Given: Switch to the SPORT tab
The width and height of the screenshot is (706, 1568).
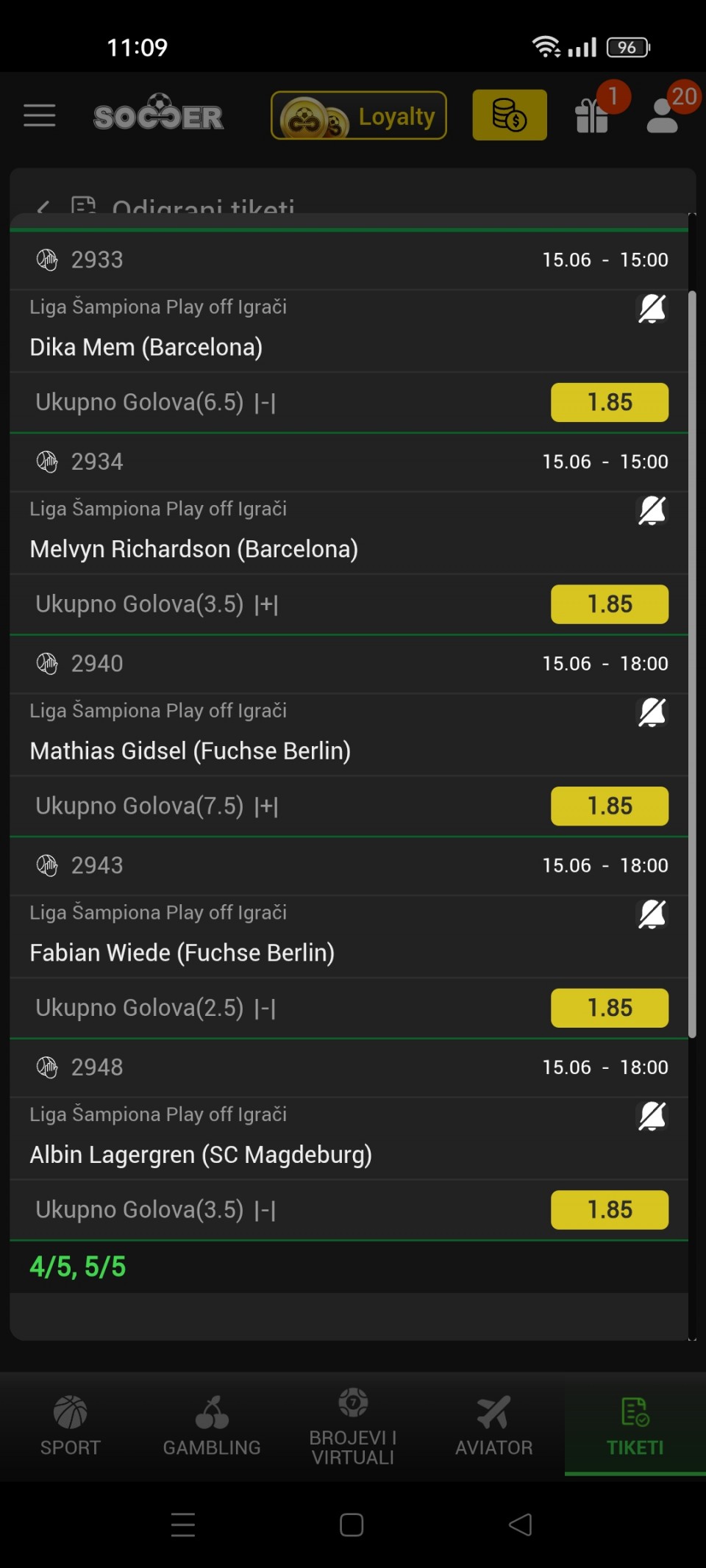Looking at the screenshot, I should point(71,1425).
